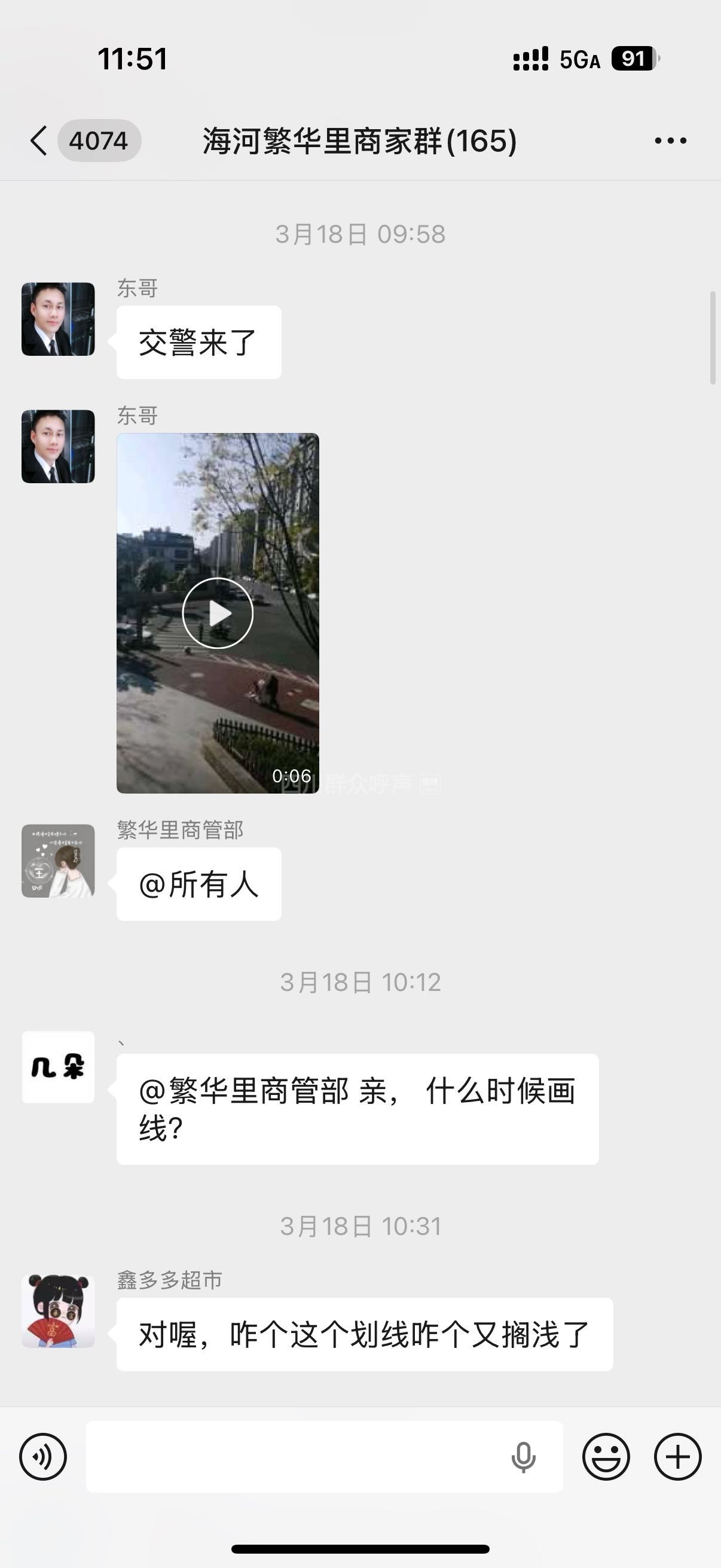The width and height of the screenshot is (721, 1568).
Task: View 繁华里商管部's profile avatar
Action: (58, 861)
